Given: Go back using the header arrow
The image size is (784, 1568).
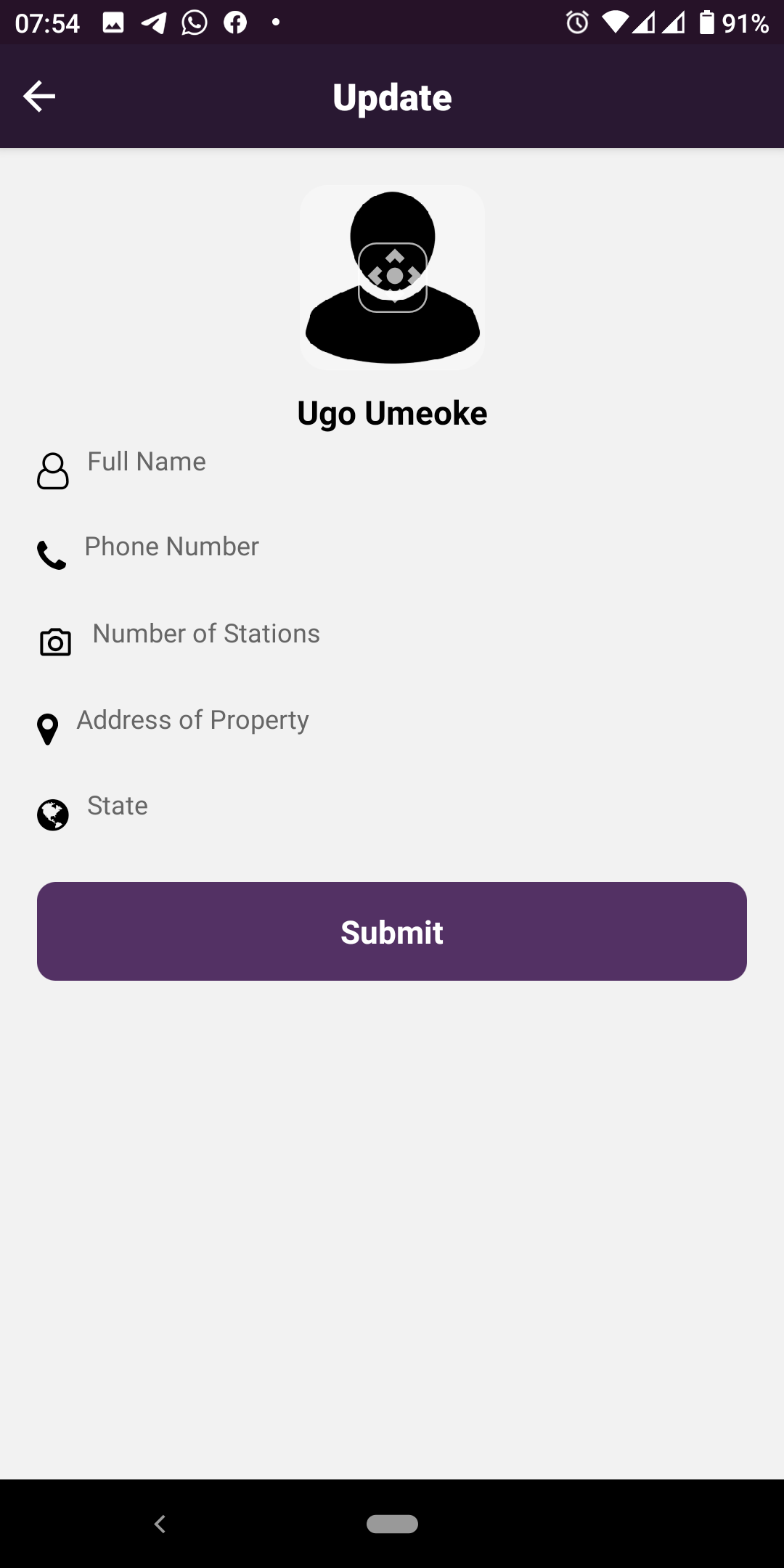Looking at the screenshot, I should [39, 97].
